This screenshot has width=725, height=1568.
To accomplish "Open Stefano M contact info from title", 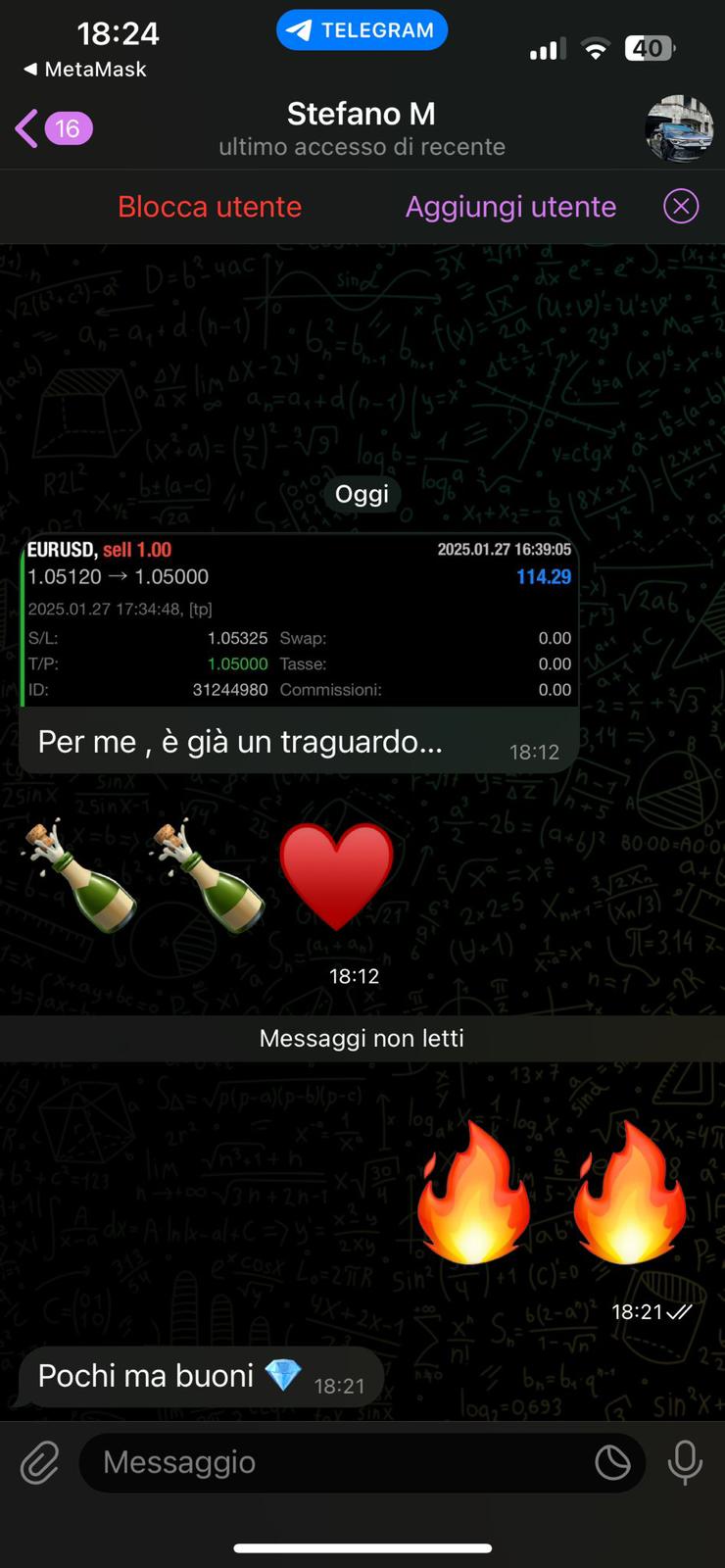I will point(362,128).
